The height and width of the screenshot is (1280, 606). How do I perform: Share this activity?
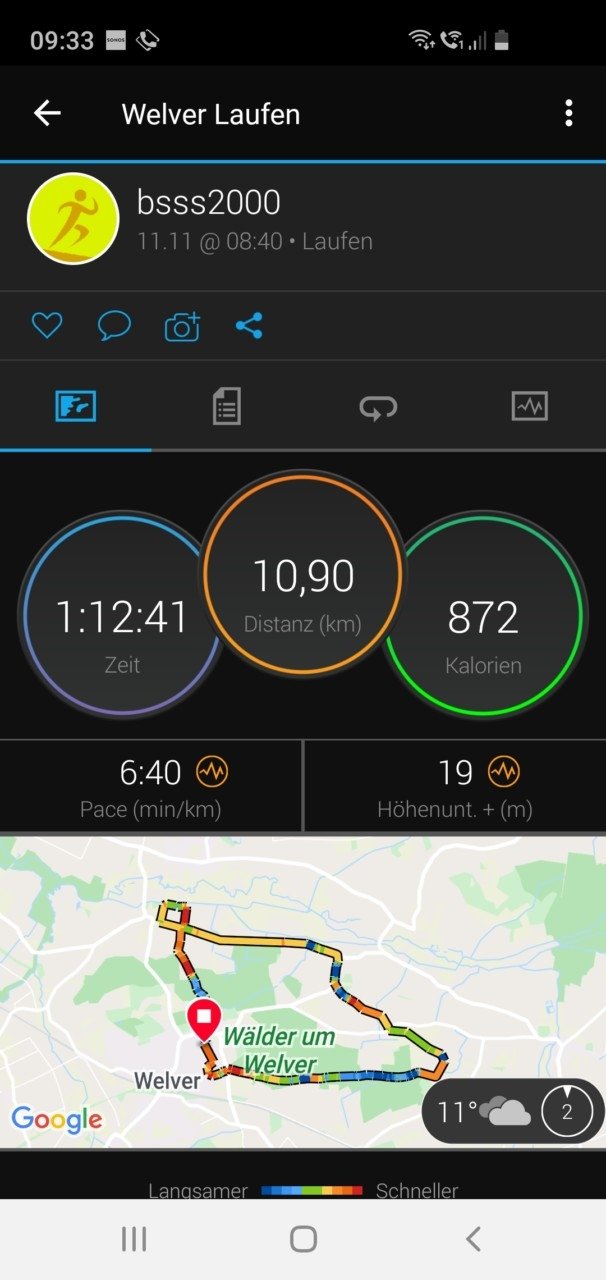249,326
